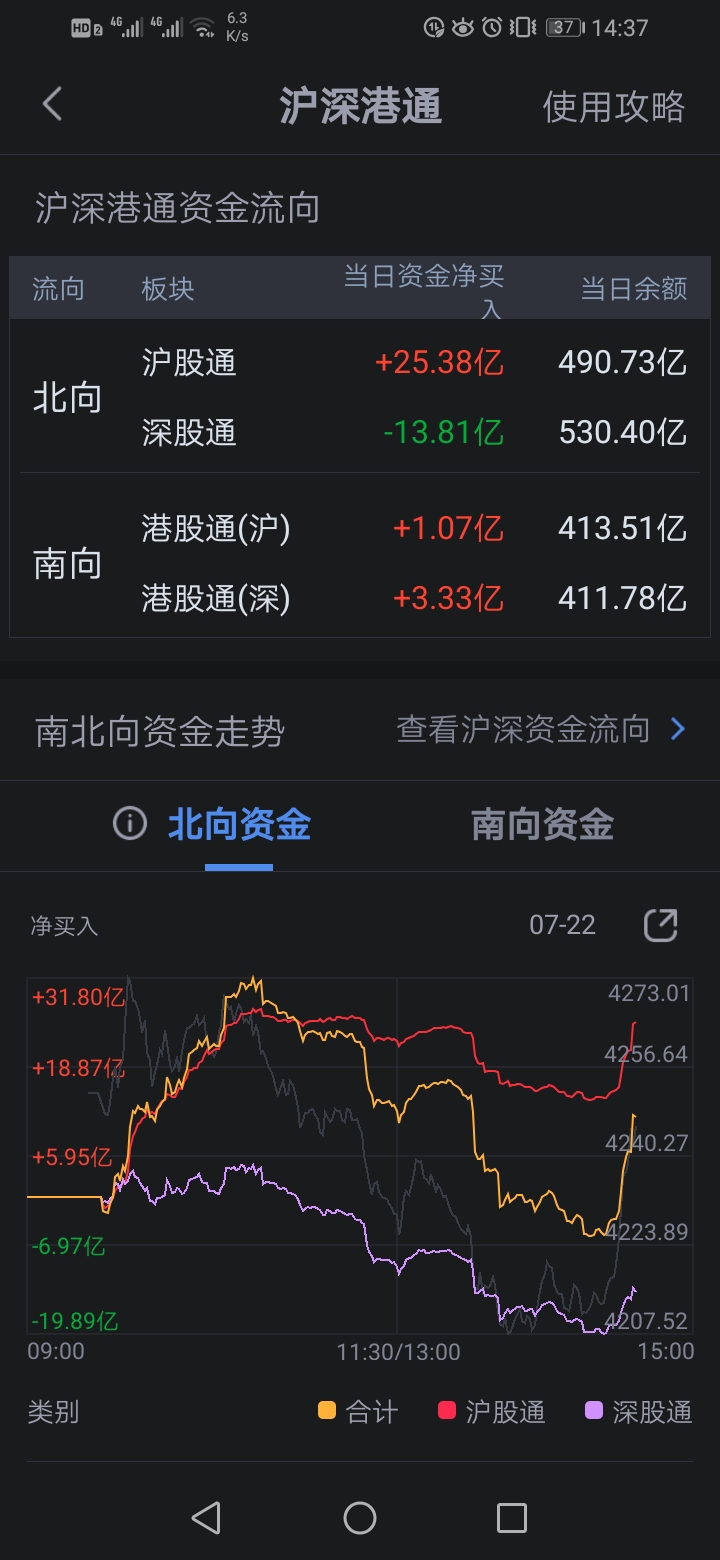Screen dimensions: 720x1560
Task: Switch to the 南向资金 tab
Action: pyautogui.click(x=542, y=825)
